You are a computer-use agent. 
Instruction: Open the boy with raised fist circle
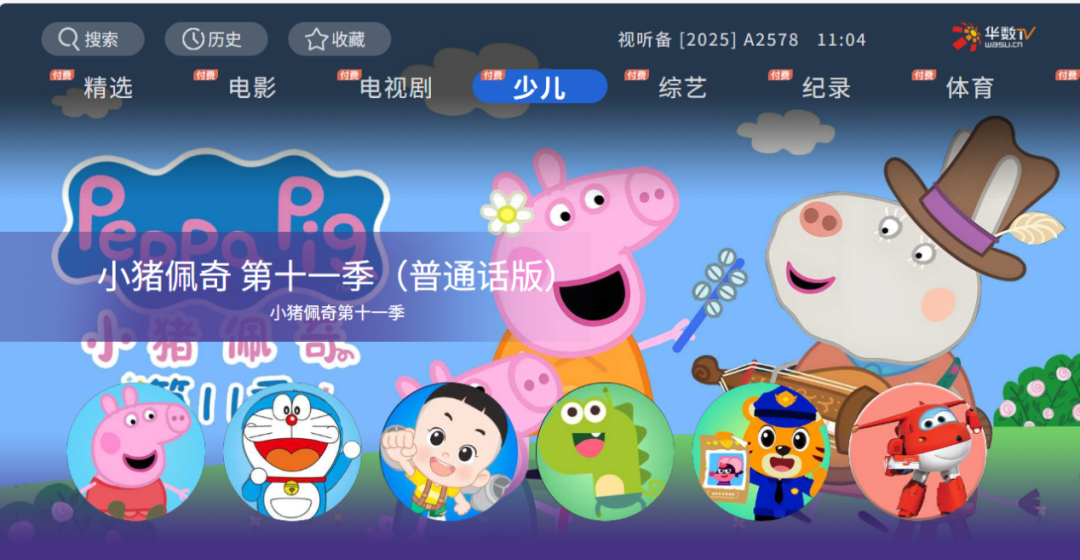[449, 451]
